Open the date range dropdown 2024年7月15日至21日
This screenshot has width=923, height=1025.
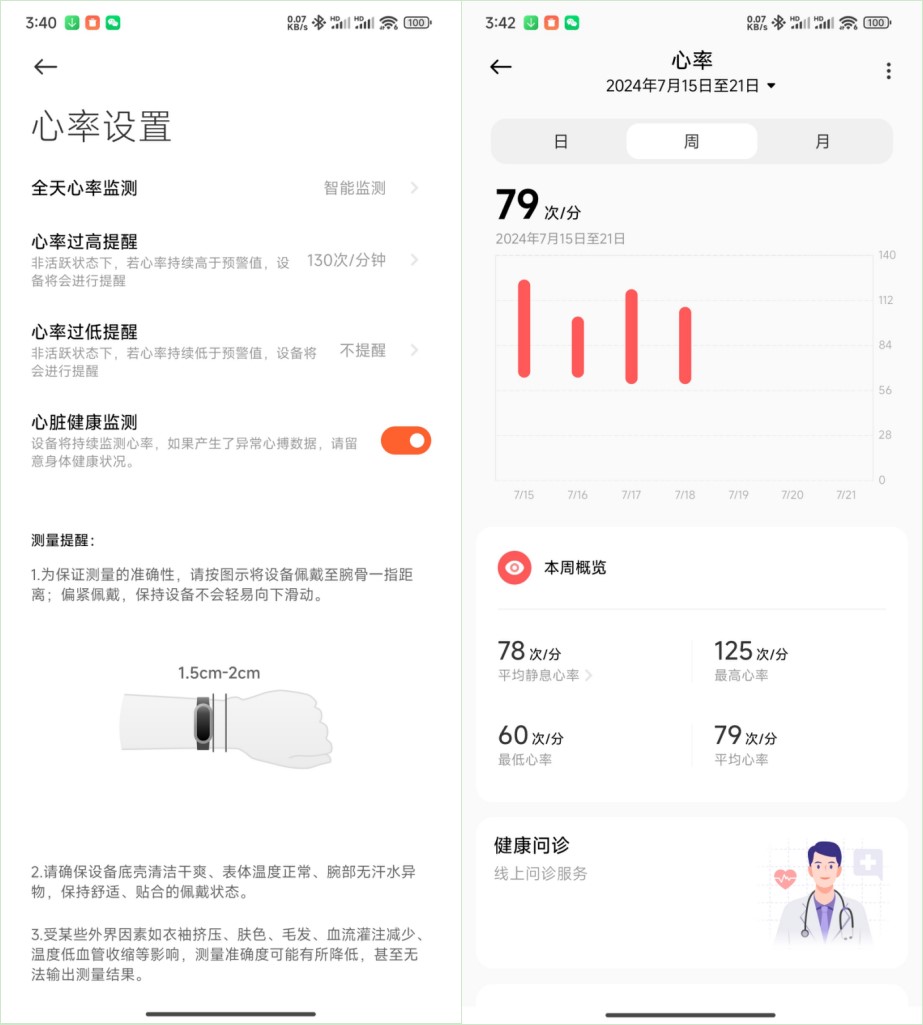[x=691, y=86]
